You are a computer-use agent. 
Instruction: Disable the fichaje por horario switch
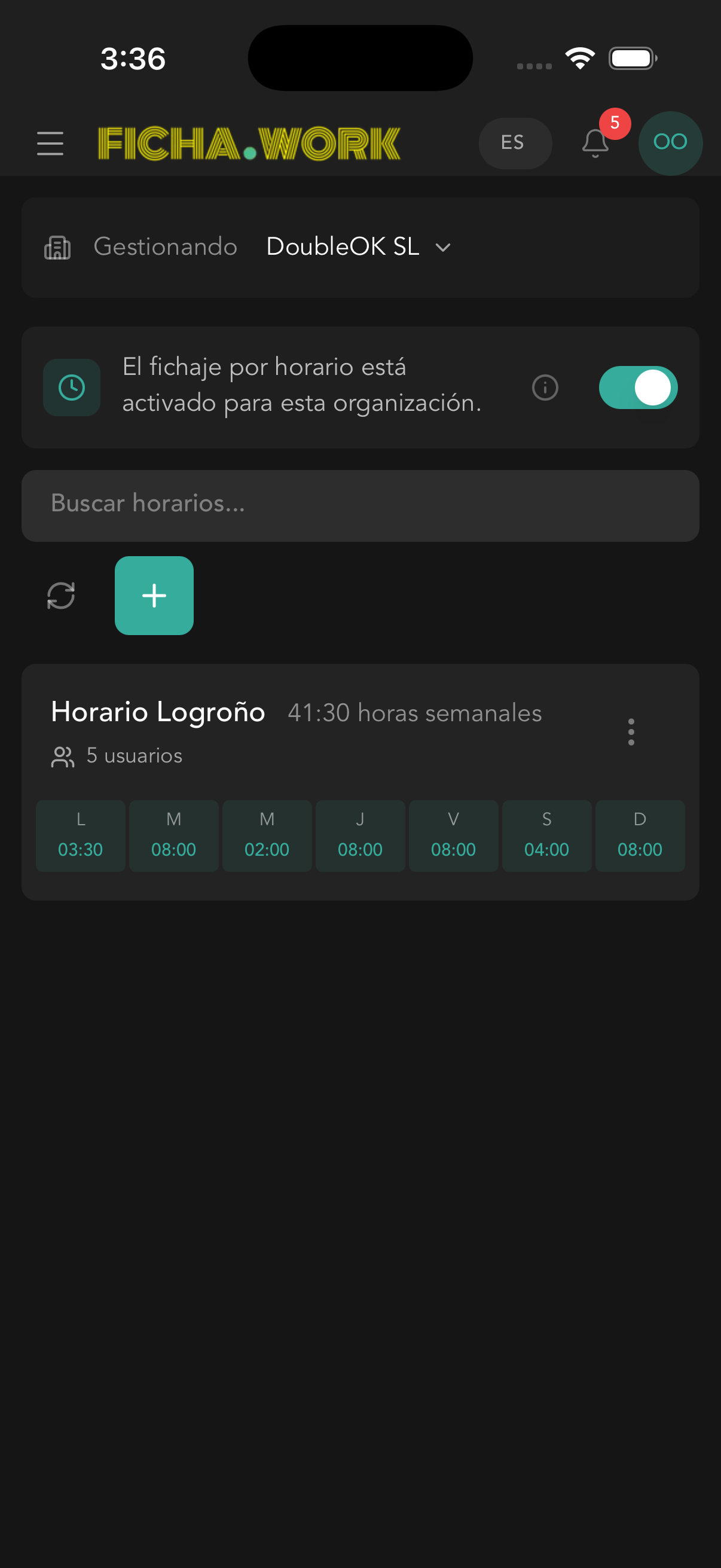click(x=638, y=388)
